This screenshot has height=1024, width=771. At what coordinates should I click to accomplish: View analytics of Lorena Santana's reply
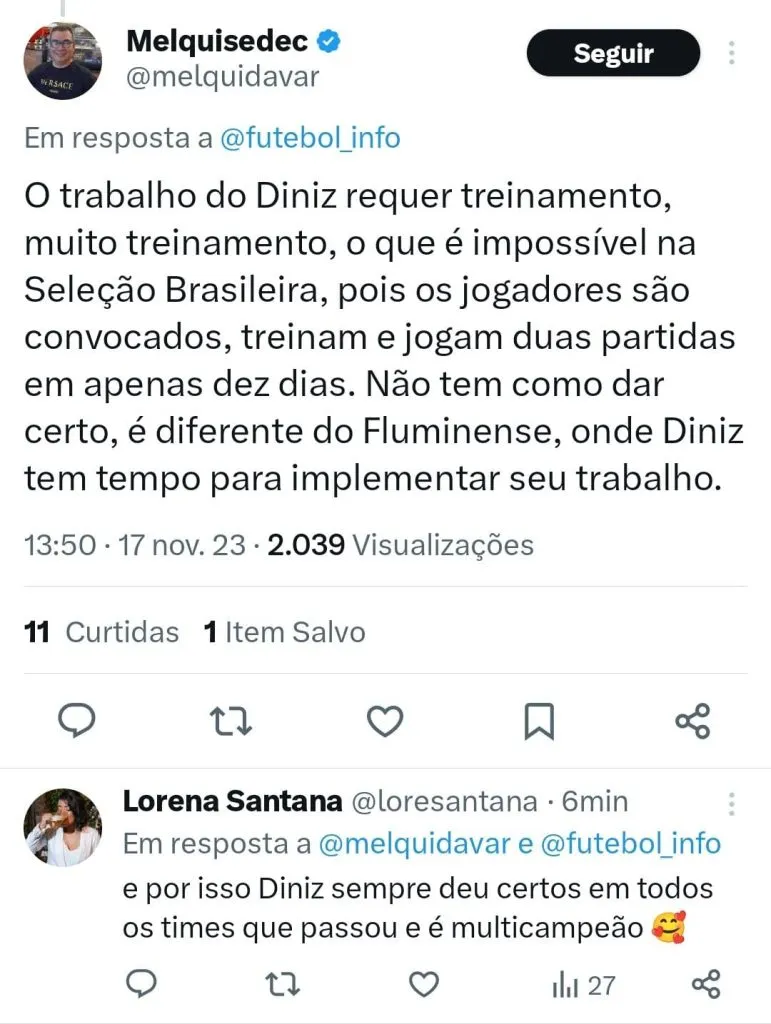tap(584, 985)
